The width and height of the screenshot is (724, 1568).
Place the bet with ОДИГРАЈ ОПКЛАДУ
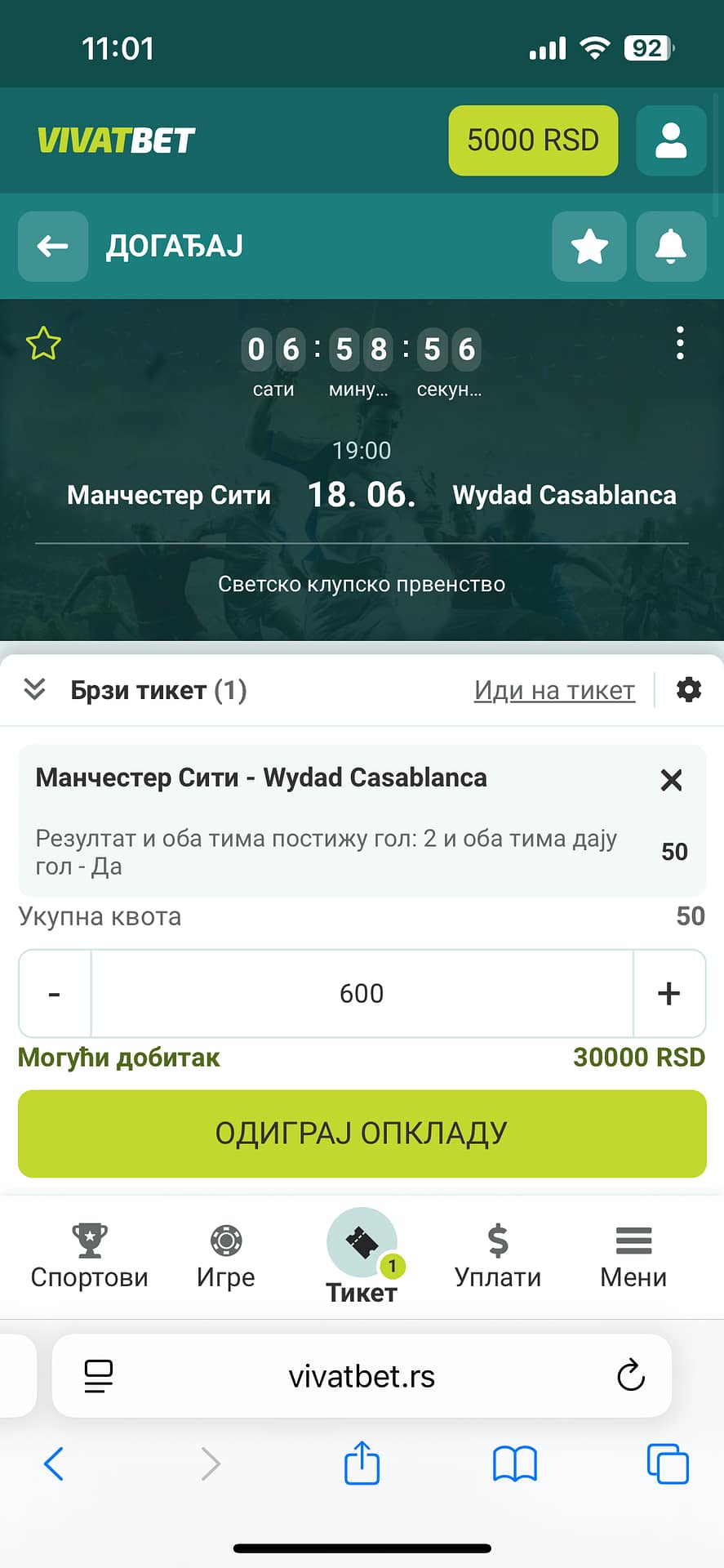[x=362, y=1134]
